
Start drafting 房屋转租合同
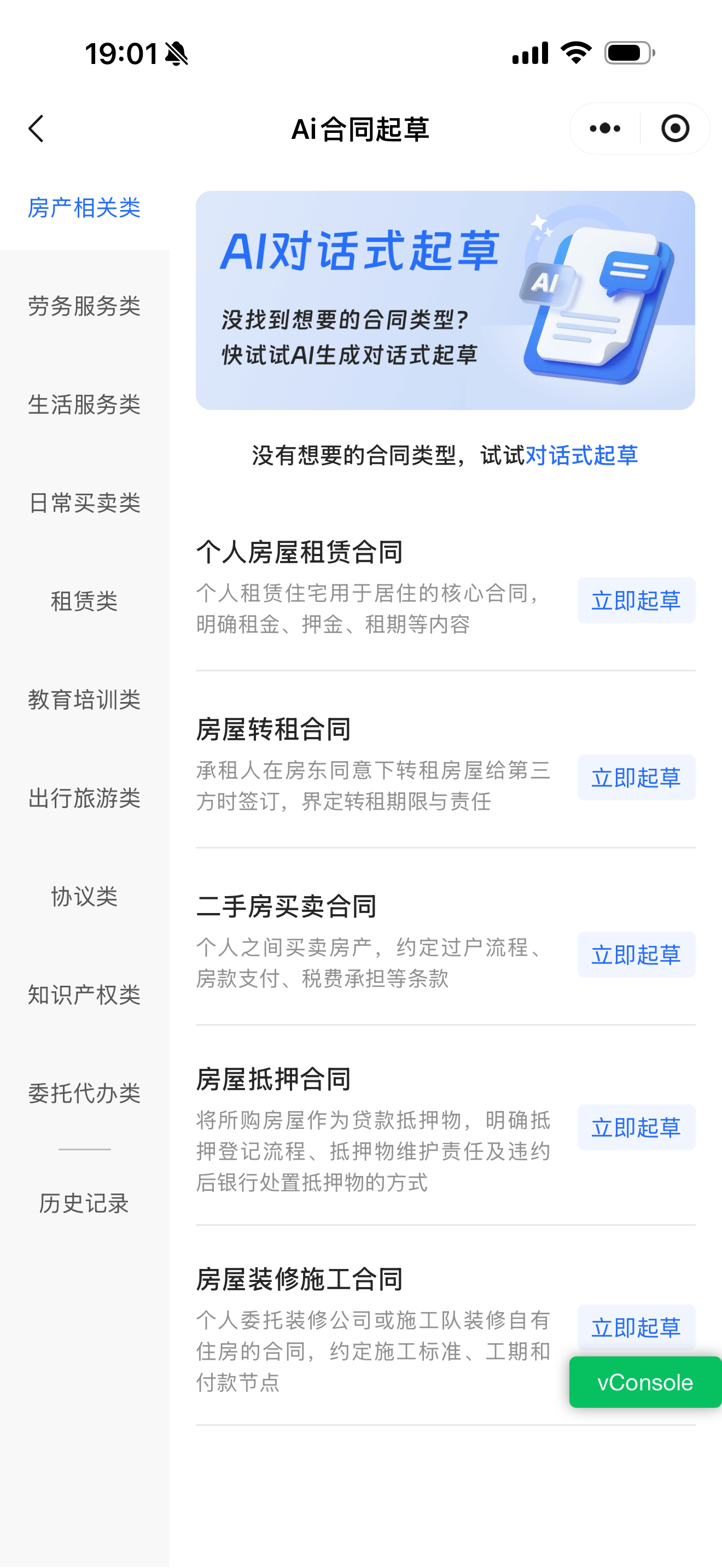point(636,778)
